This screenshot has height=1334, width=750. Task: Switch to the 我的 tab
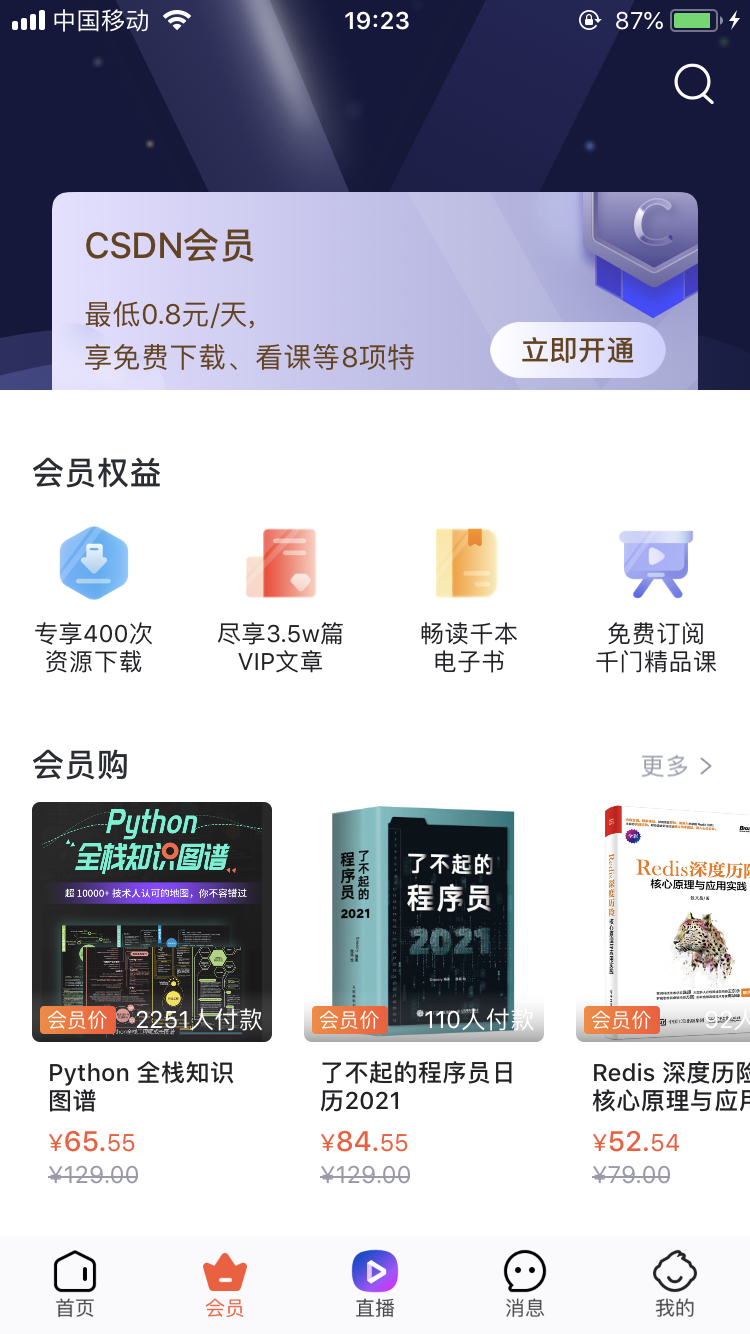point(675,1284)
